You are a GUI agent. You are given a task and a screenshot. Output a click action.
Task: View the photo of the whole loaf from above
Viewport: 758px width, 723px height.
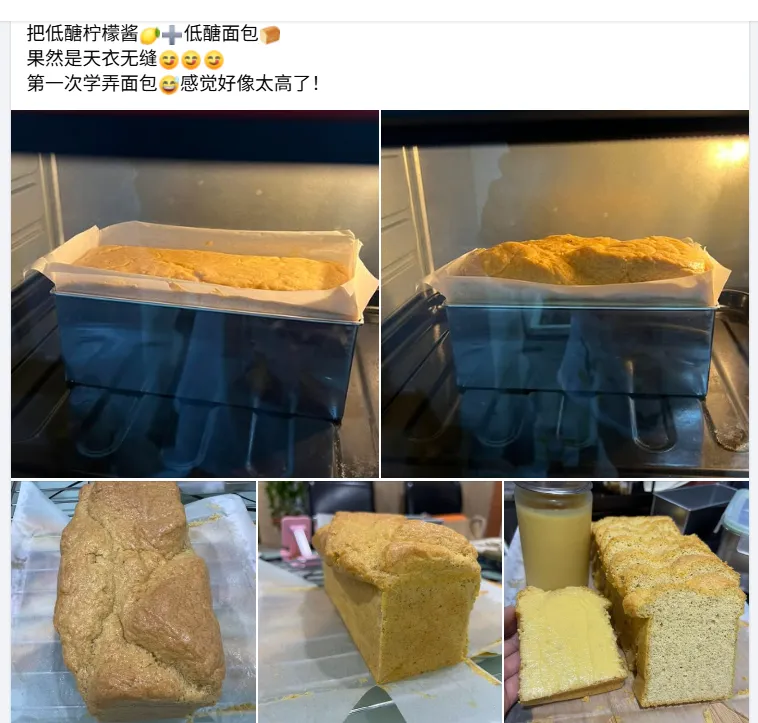(x=133, y=600)
